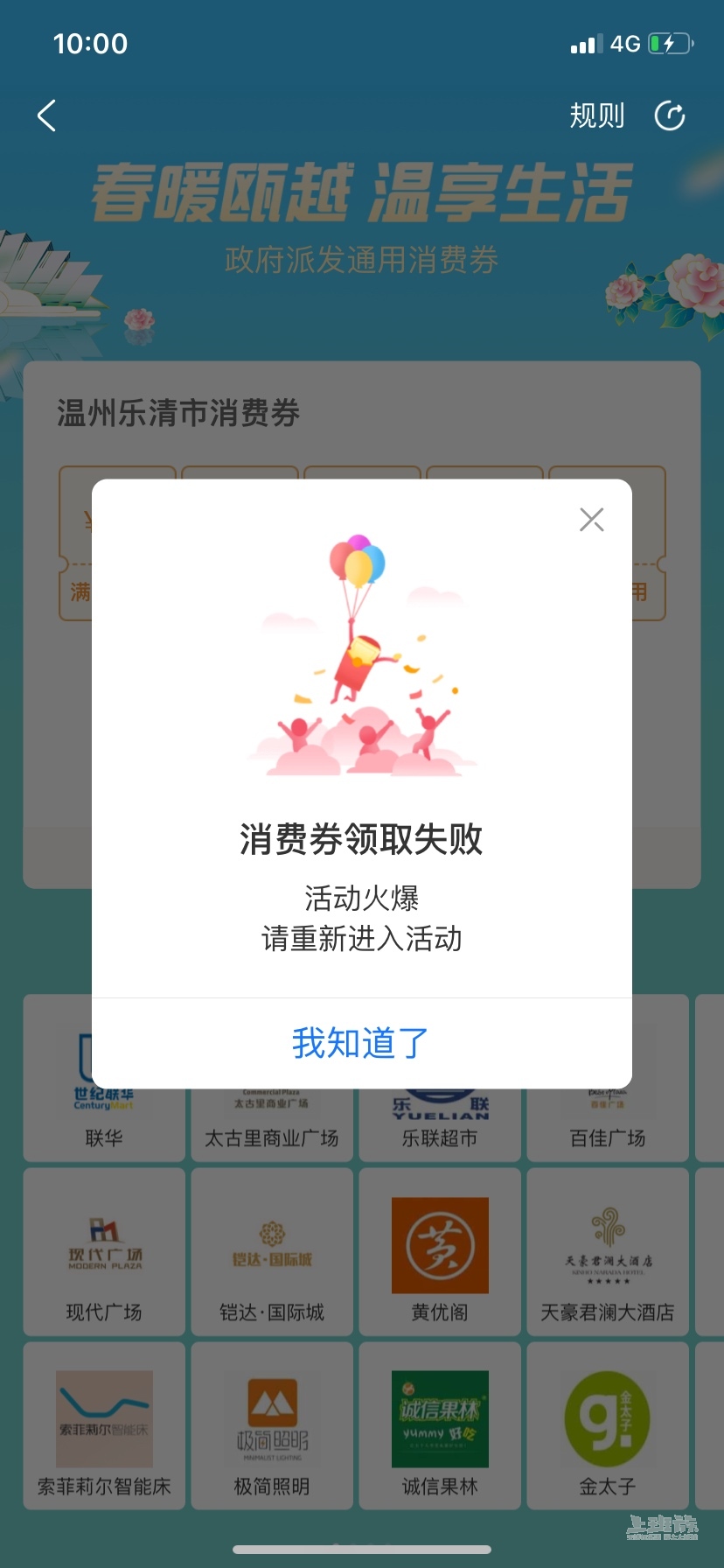Select 太古里商业广场 merchant
Image resolution: width=724 pixels, height=1568 pixels.
[272, 1127]
